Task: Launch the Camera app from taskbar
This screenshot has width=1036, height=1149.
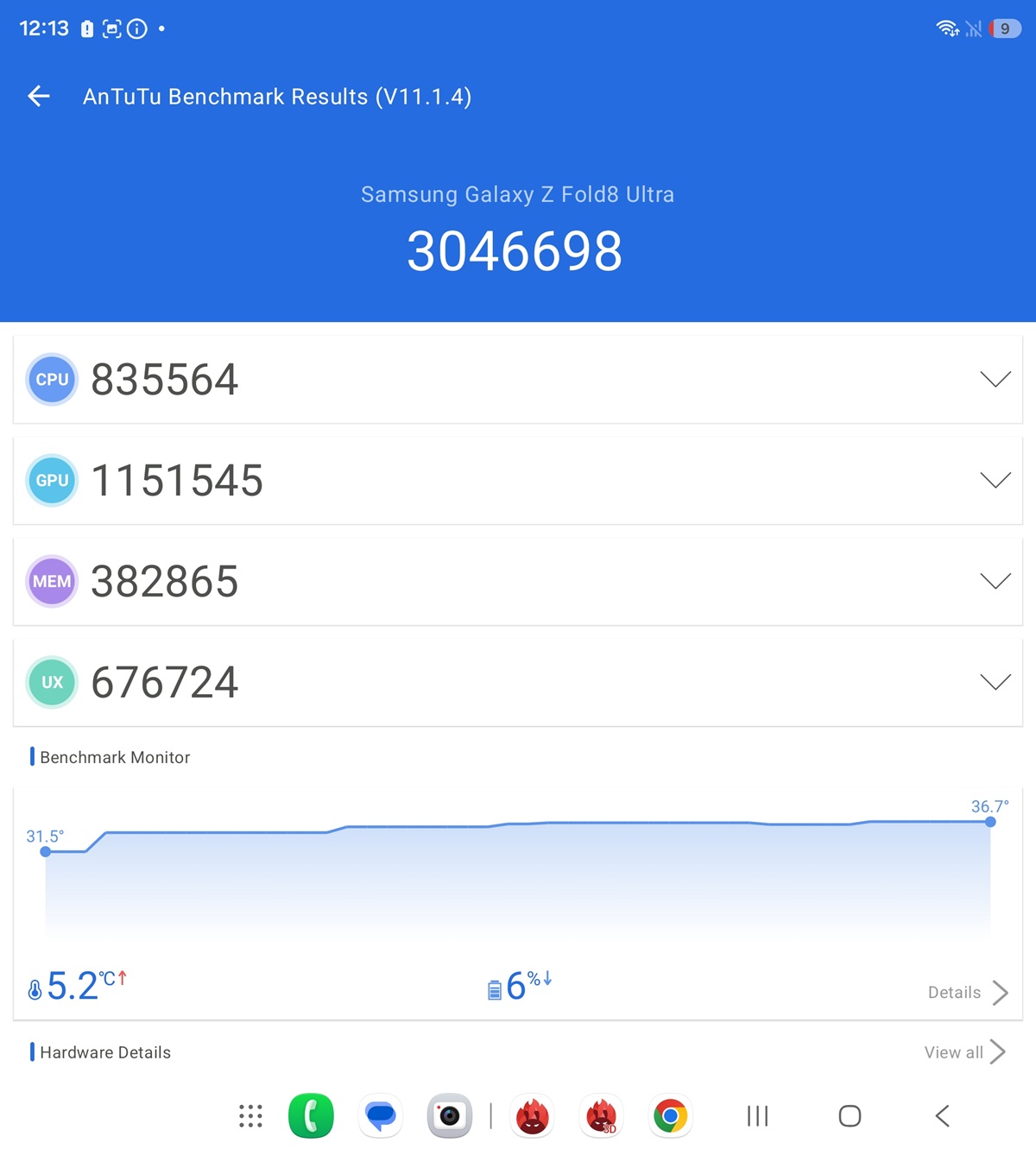Action: [450, 1116]
